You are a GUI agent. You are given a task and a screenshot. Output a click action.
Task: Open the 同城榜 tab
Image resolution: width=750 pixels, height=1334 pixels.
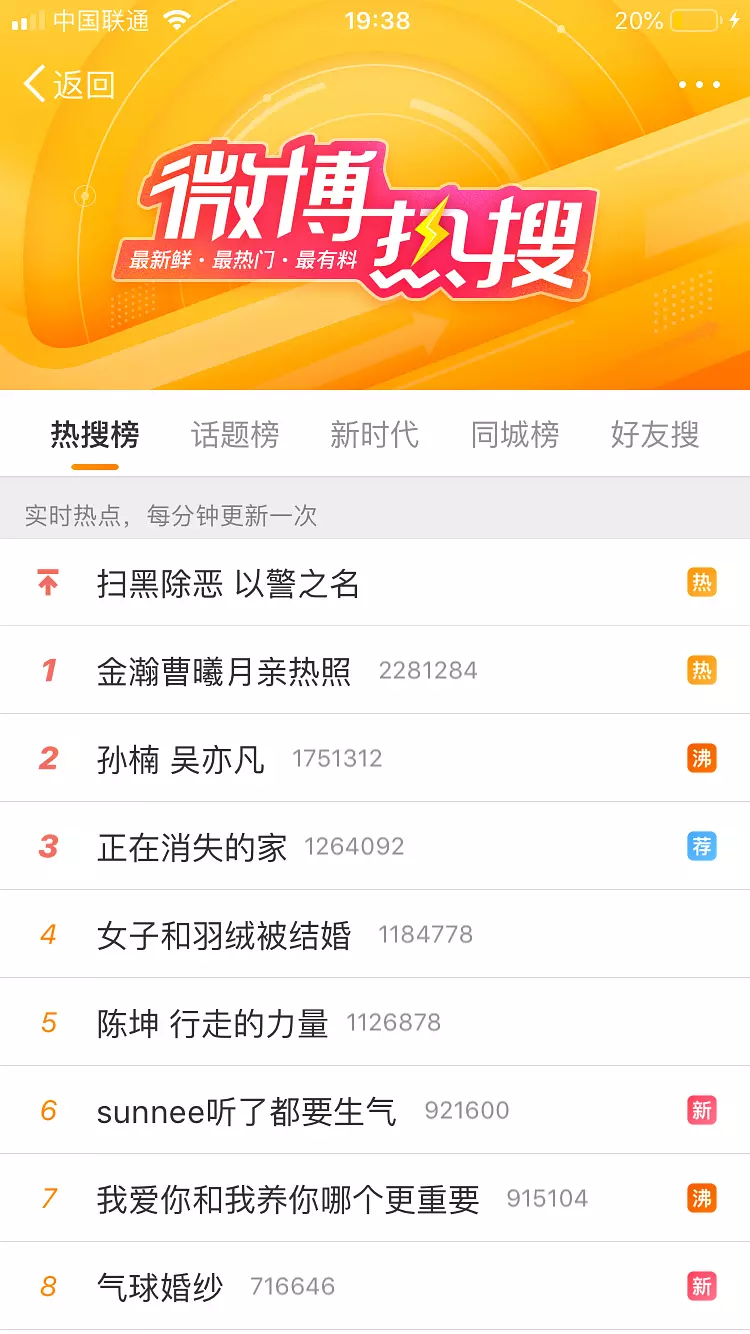pos(515,435)
